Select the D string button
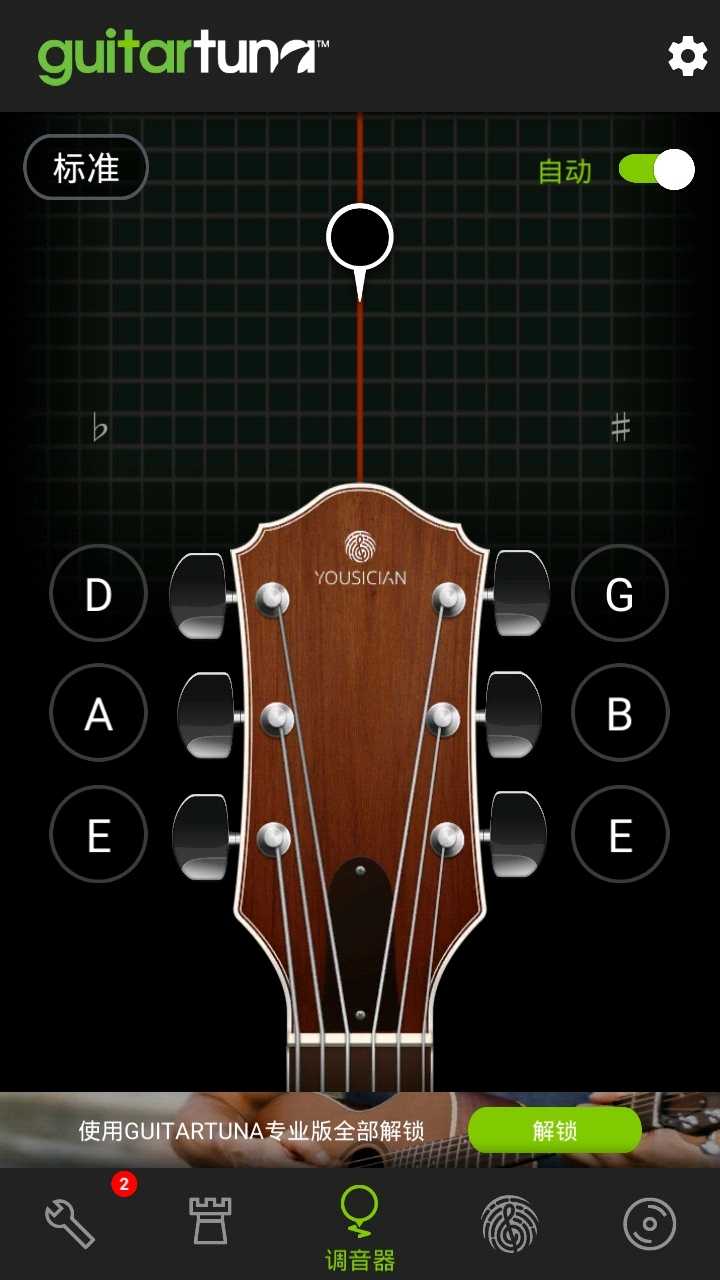This screenshot has width=720, height=1280. [x=98, y=595]
